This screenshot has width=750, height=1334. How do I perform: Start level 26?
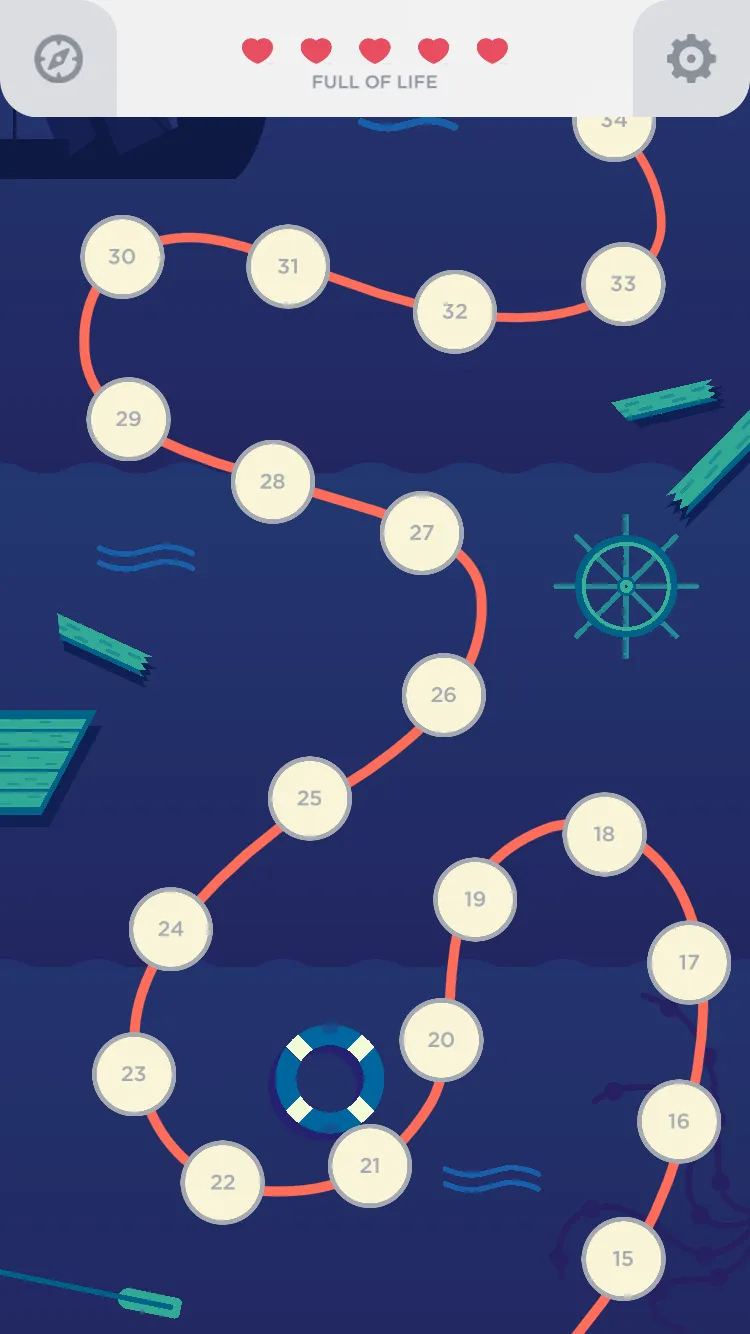tap(444, 695)
